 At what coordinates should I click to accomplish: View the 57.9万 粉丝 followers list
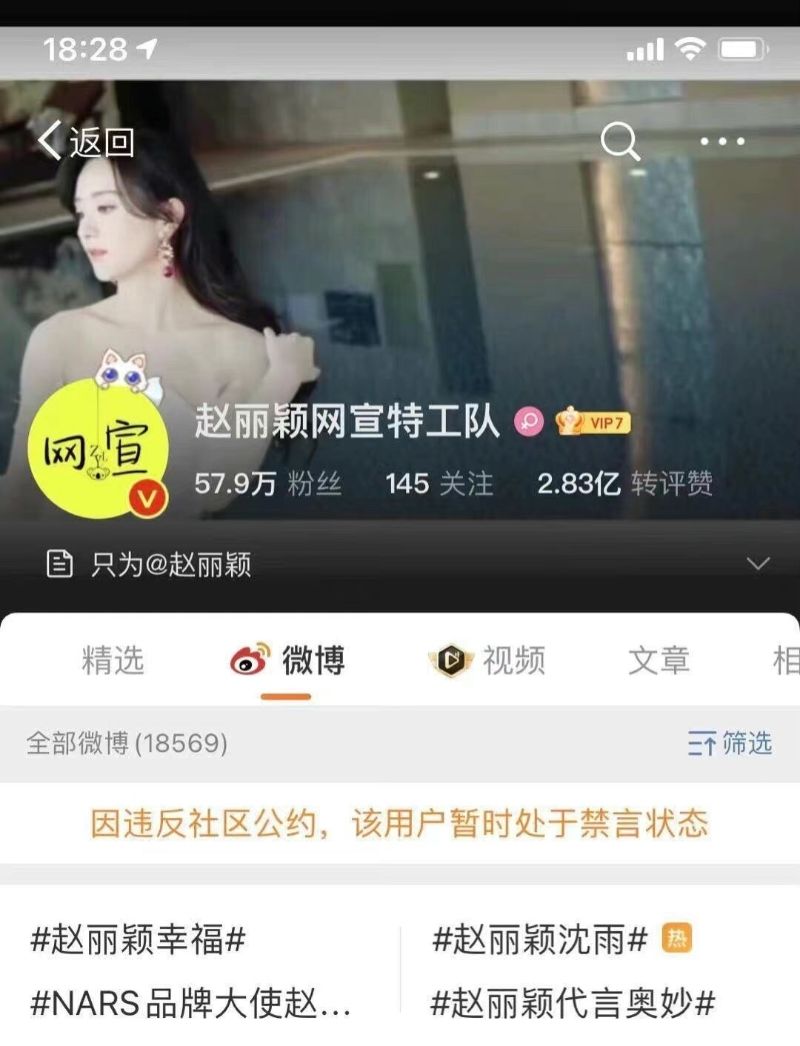[268, 484]
